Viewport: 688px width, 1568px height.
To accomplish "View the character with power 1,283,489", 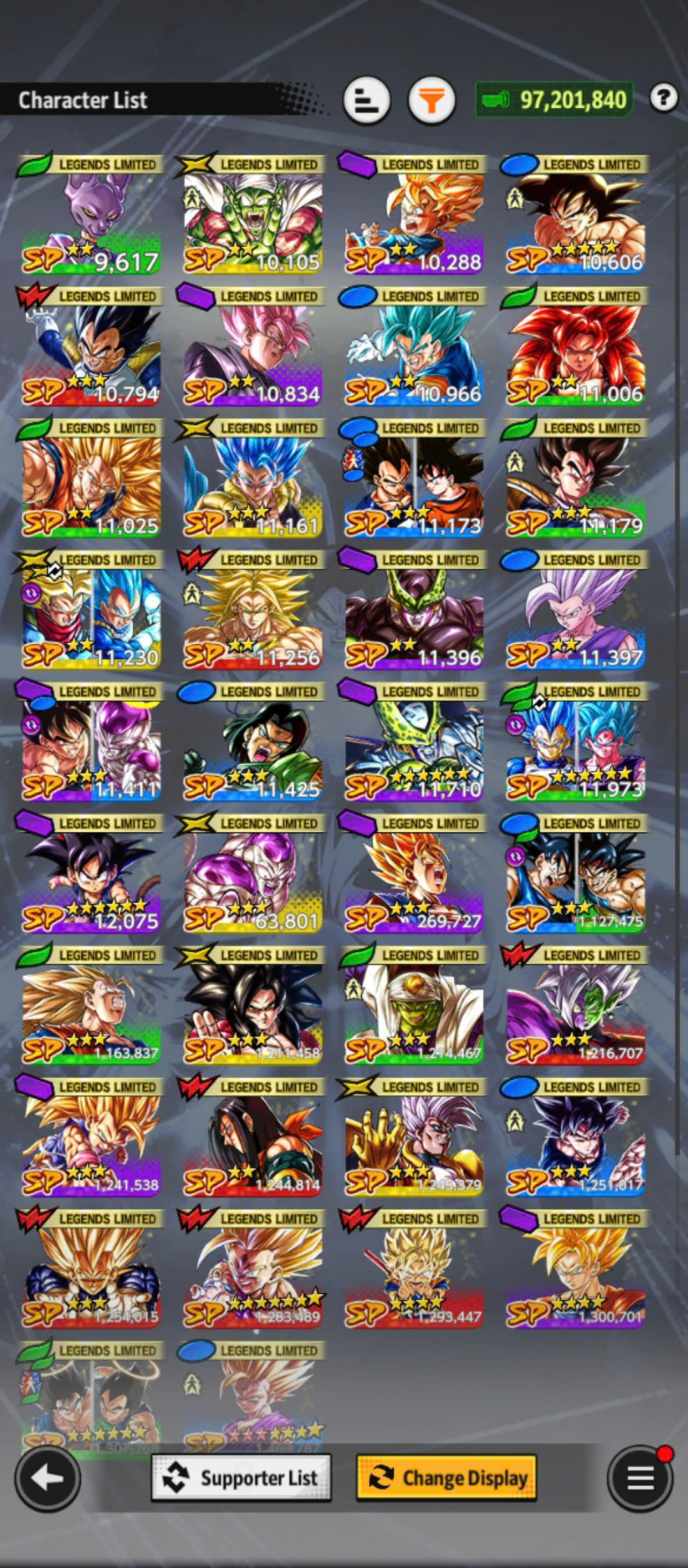I will (252, 1270).
